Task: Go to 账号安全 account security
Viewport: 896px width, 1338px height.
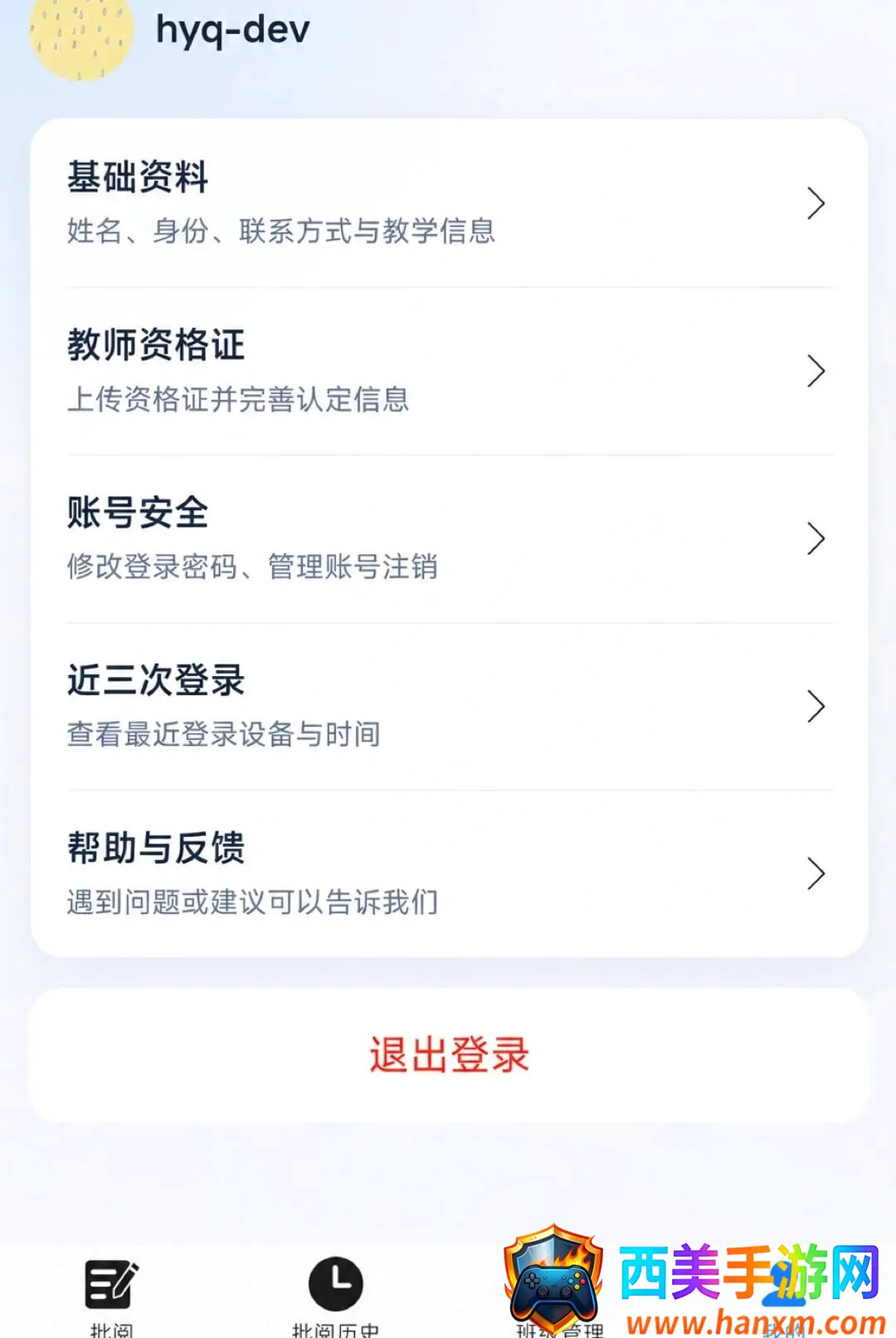Action: point(449,539)
